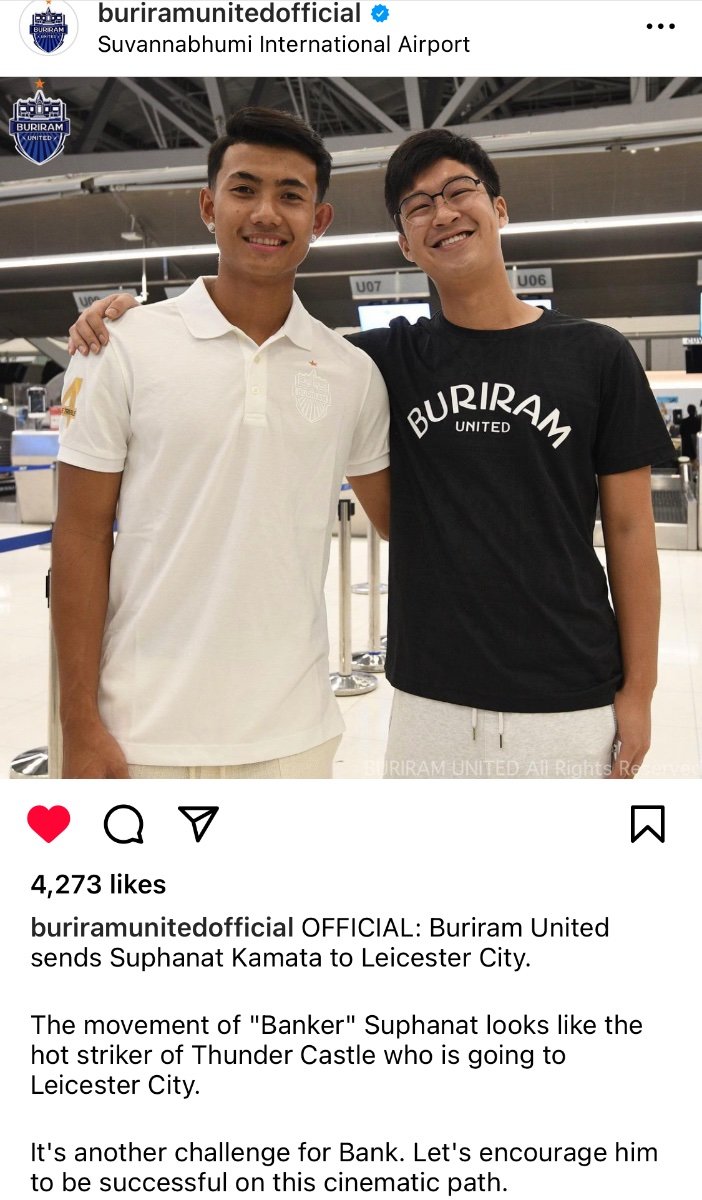The image size is (702, 1200).
Task: Open buriramunitedofficial username in the header
Action: click(x=229, y=14)
